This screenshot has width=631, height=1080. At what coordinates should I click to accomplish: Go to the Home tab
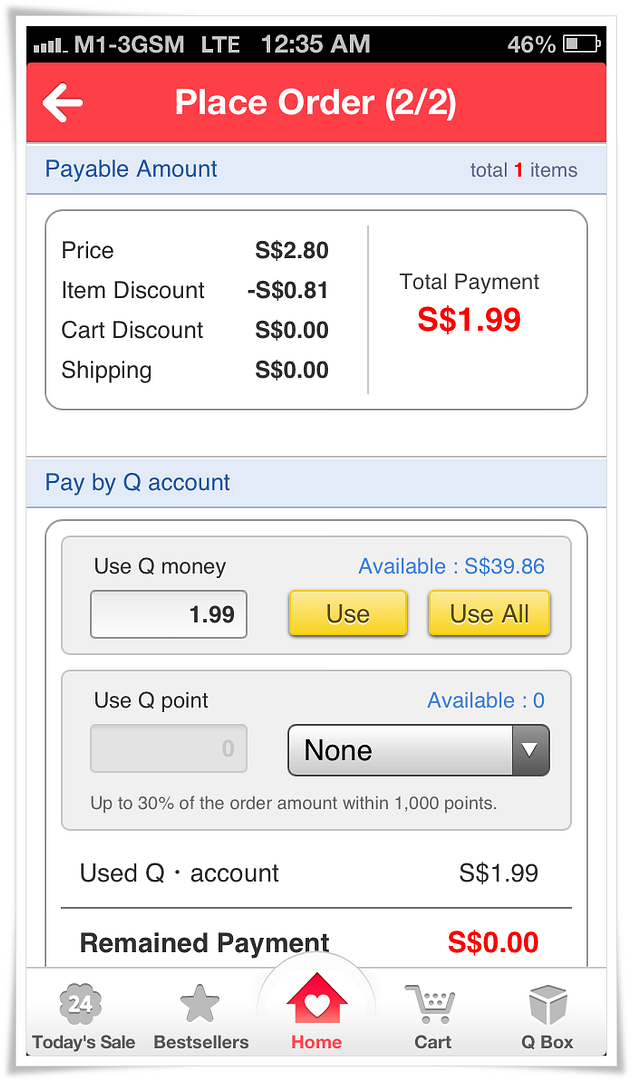click(316, 1012)
